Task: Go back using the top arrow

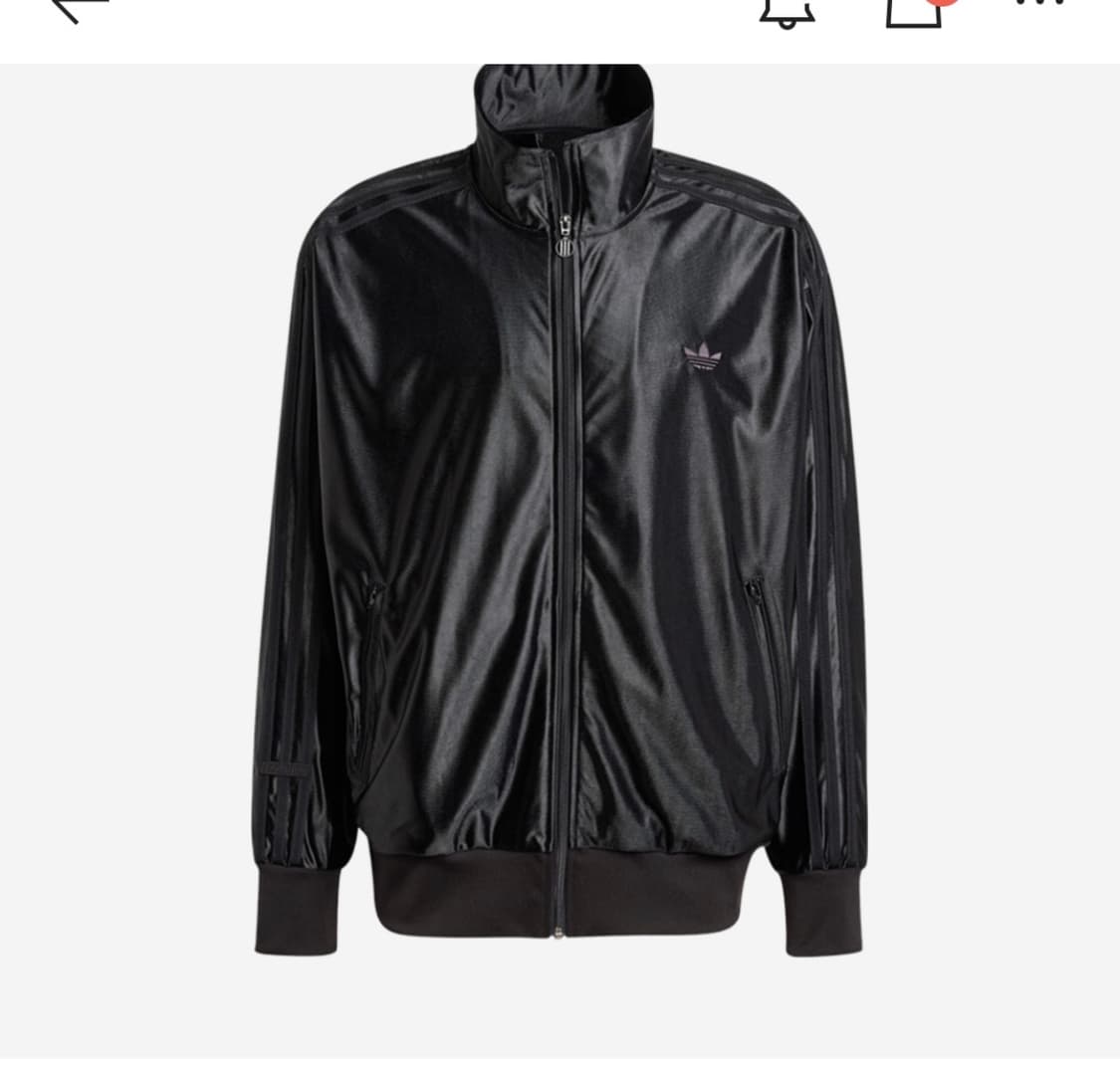Action: [x=80, y=8]
